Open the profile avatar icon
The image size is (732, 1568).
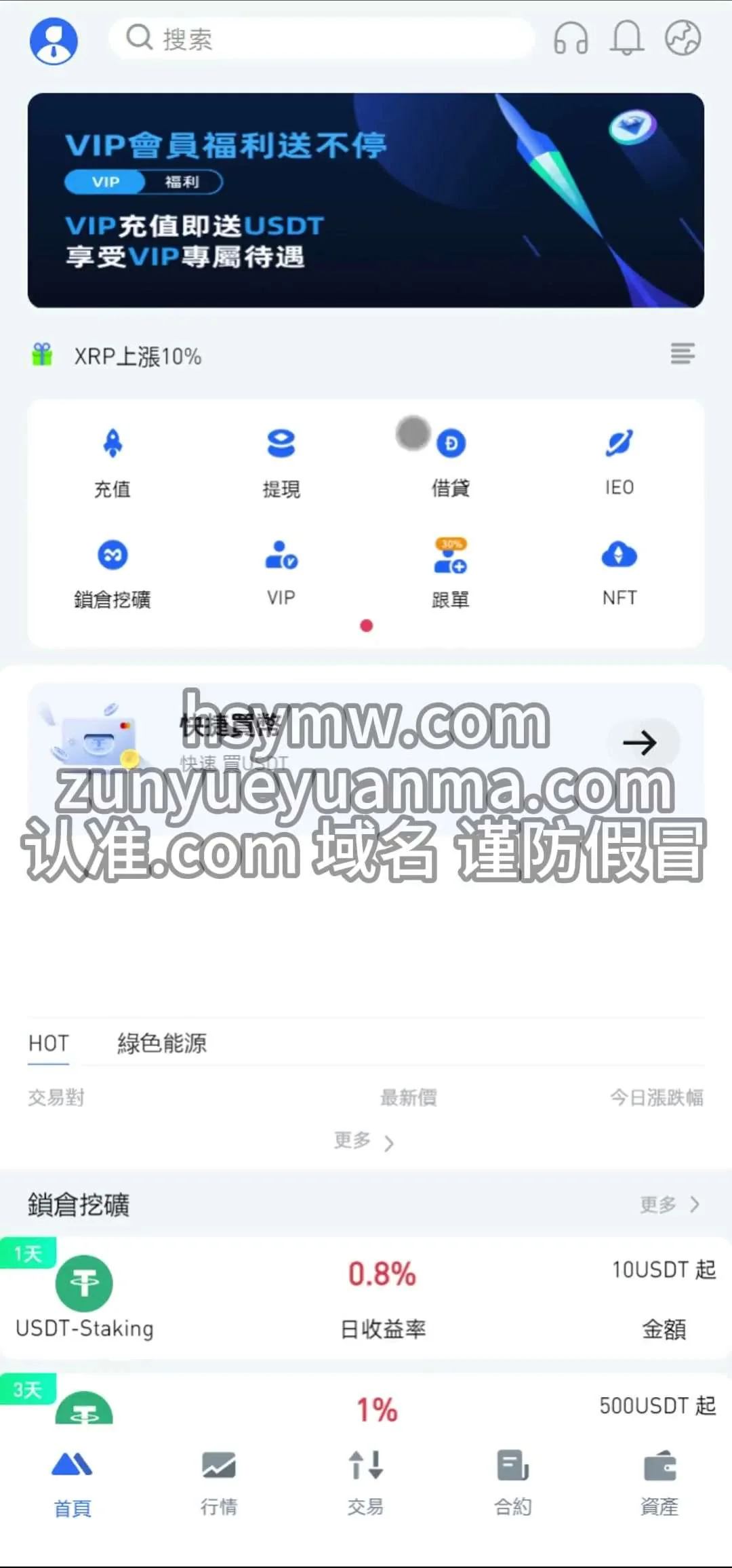[x=54, y=41]
